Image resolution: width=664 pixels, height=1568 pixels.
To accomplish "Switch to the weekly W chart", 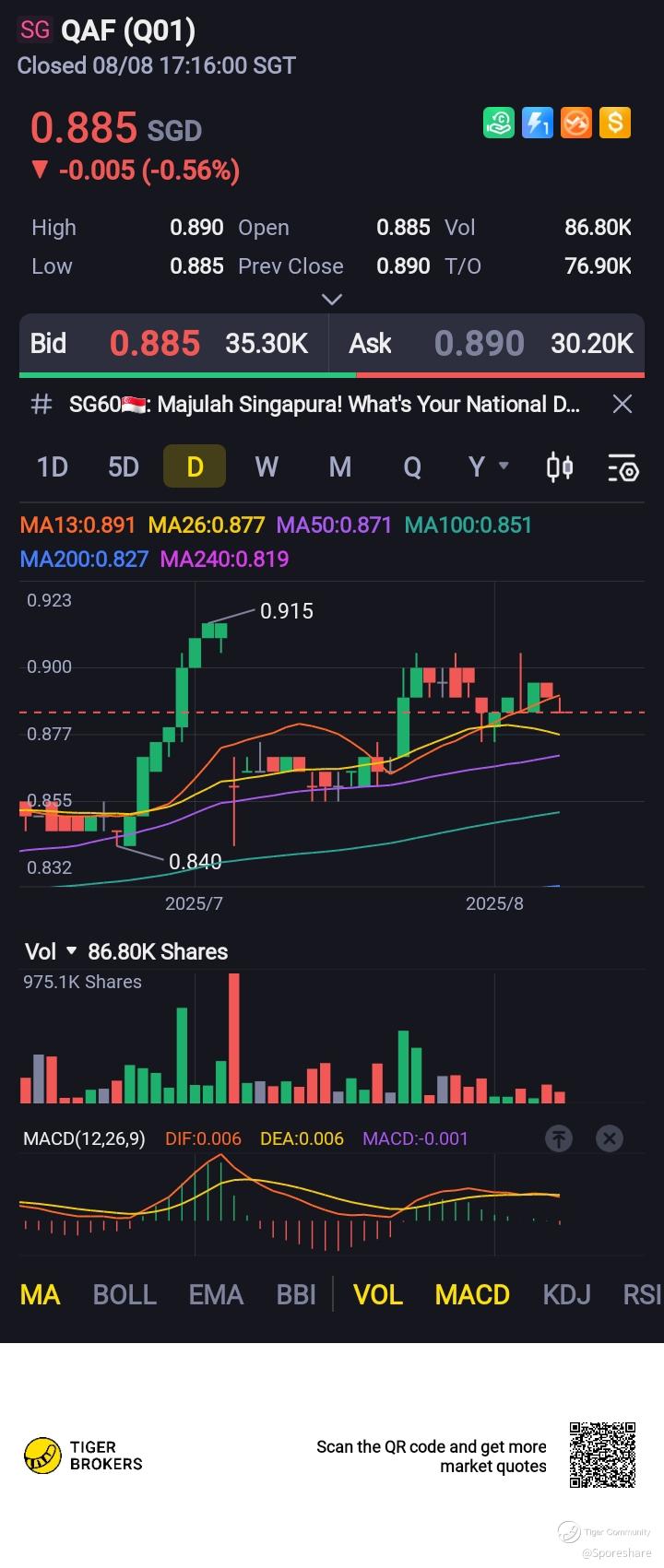I will click(267, 466).
